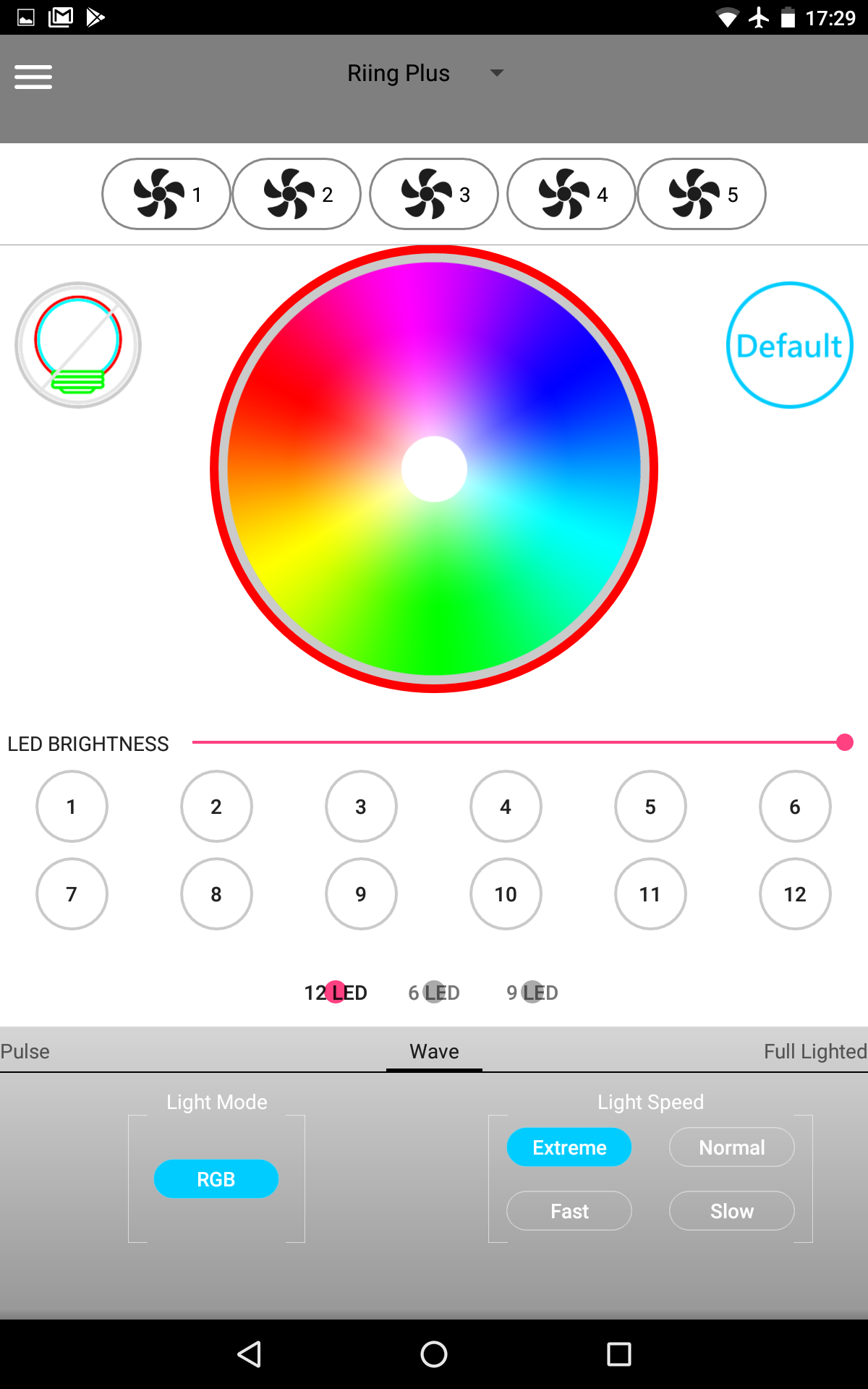Tap the Default button

tap(789, 345)
